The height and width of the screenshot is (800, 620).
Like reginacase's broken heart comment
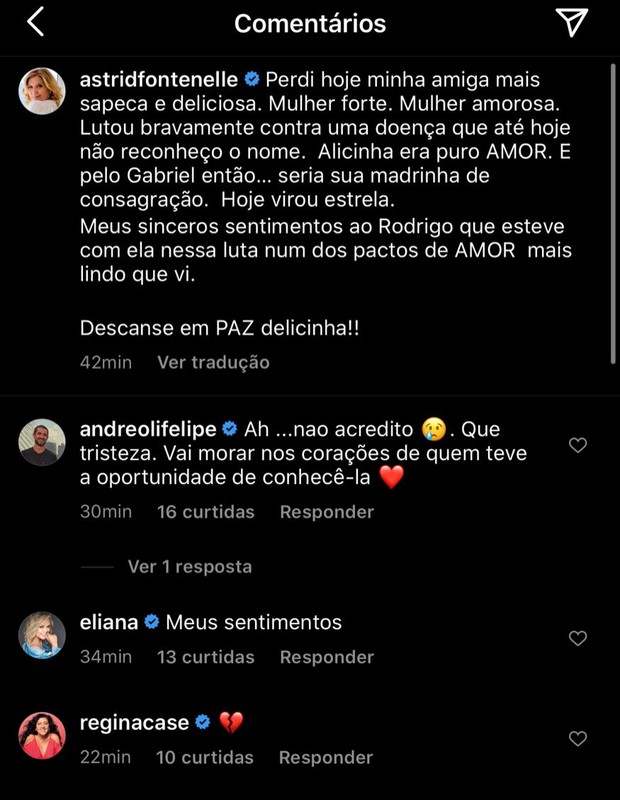pos(577,739)
